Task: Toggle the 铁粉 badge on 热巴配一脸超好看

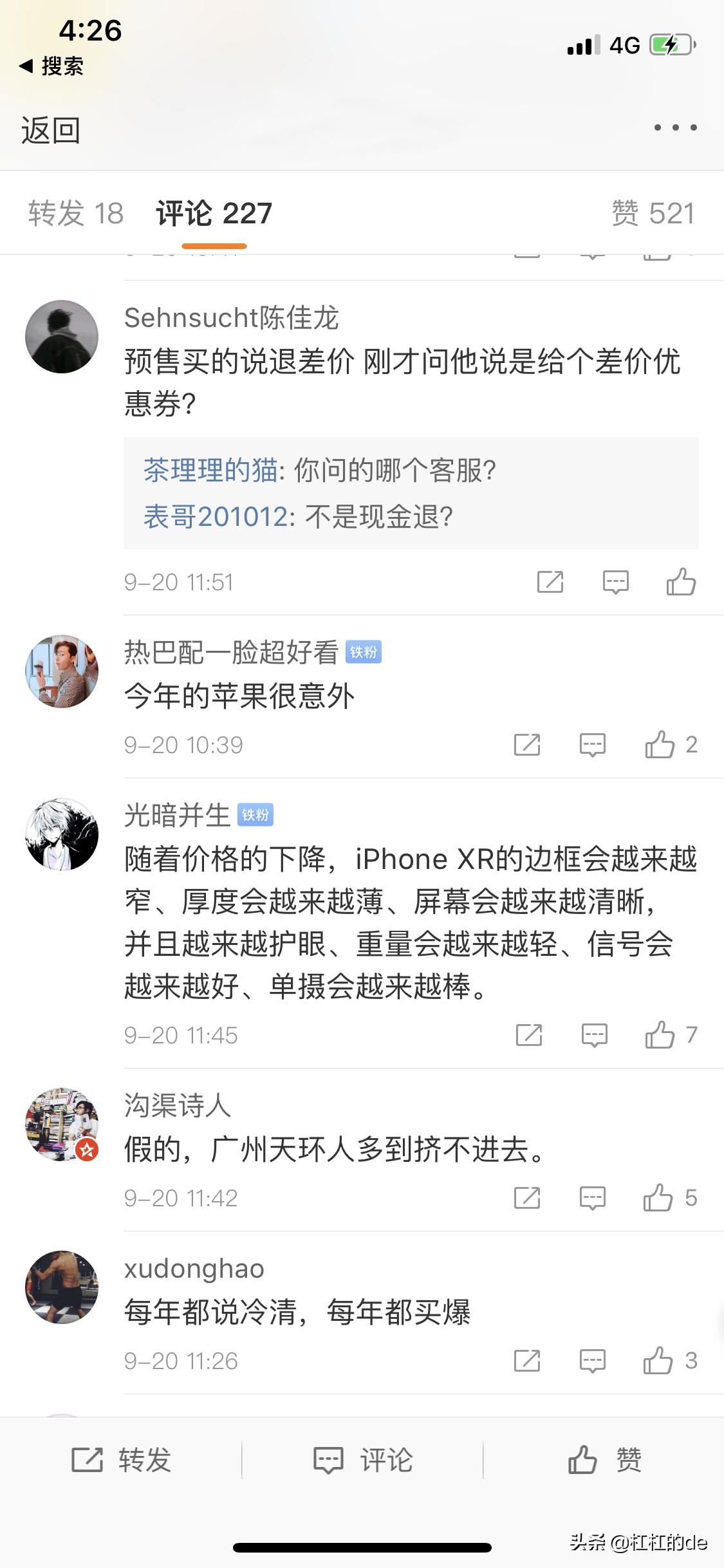Action: click(365, 652)
